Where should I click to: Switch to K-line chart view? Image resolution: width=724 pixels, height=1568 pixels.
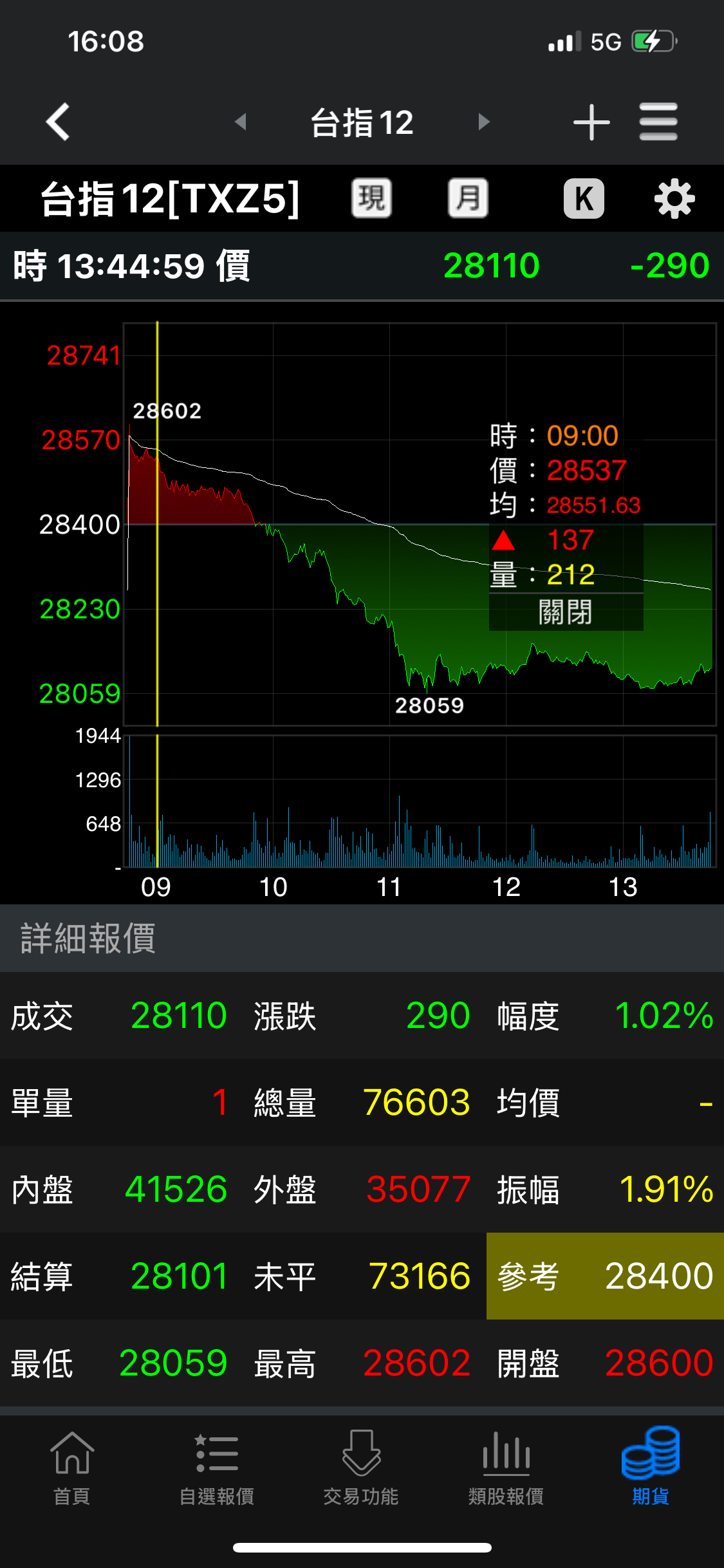coord(584,198)
